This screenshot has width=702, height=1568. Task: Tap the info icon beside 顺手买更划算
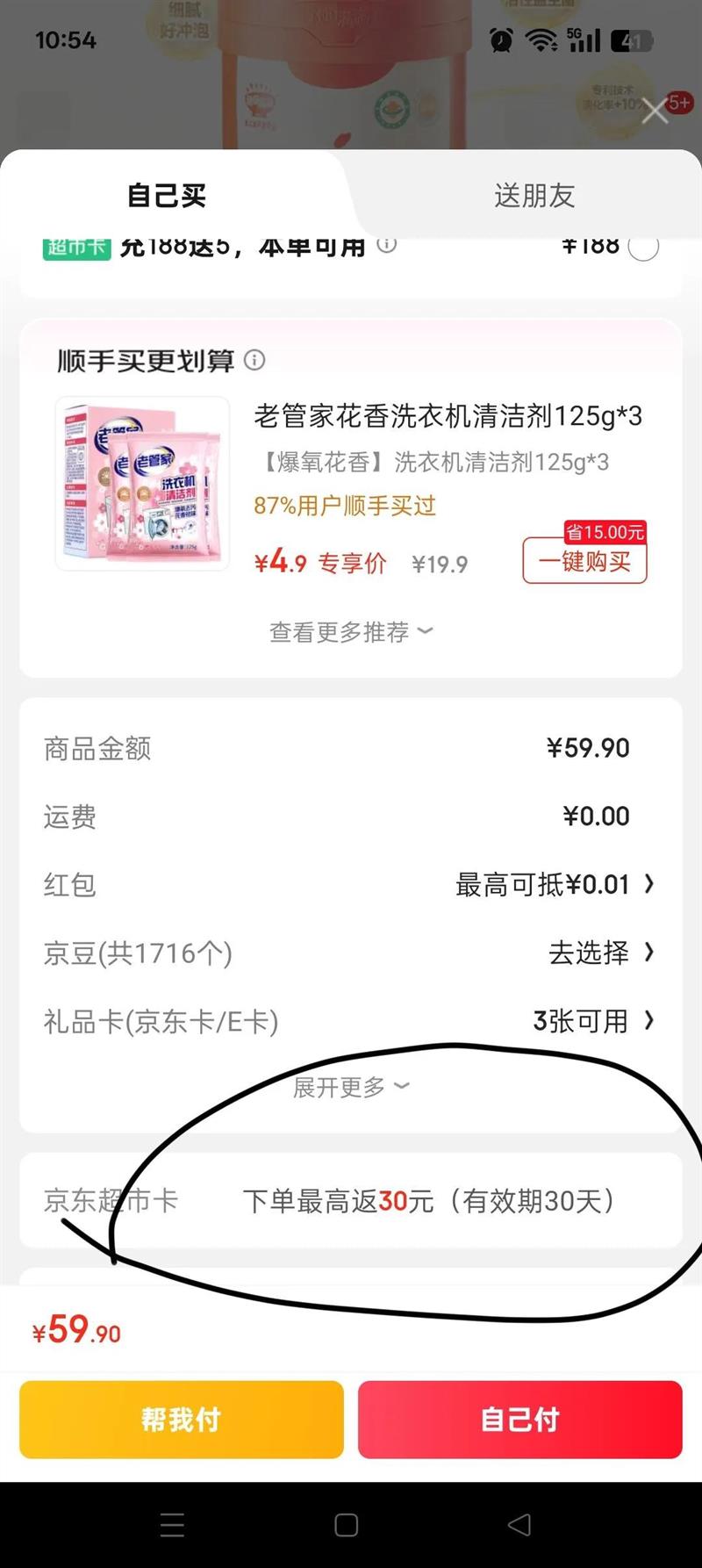[x=254, y=360]
